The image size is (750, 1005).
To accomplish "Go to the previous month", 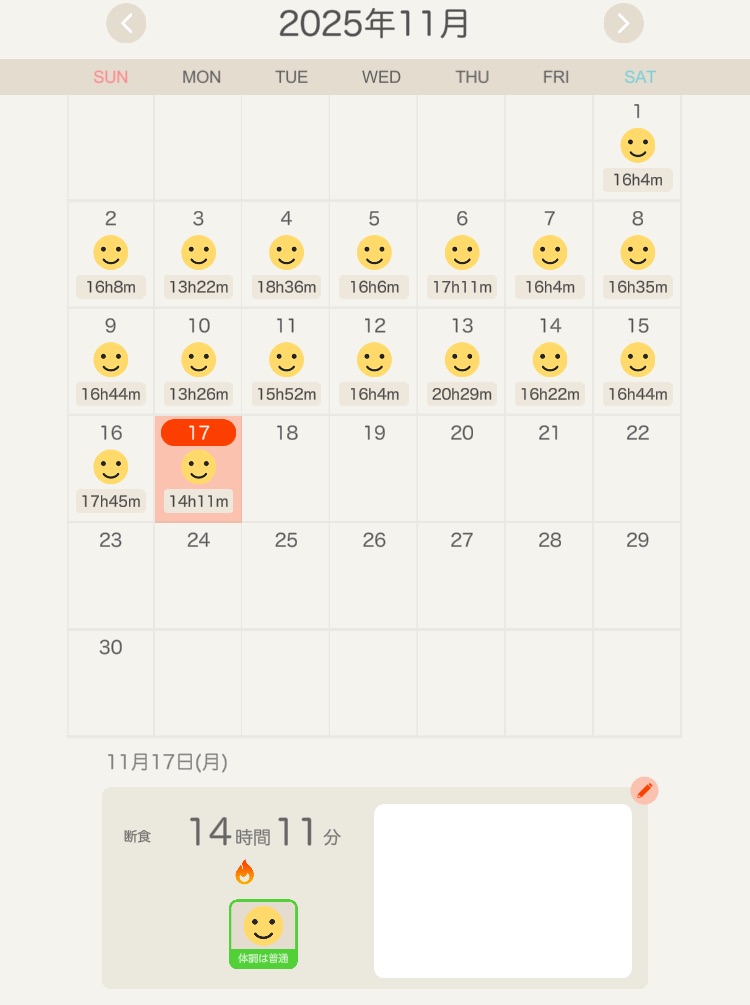I will click(x=126, y=23).
